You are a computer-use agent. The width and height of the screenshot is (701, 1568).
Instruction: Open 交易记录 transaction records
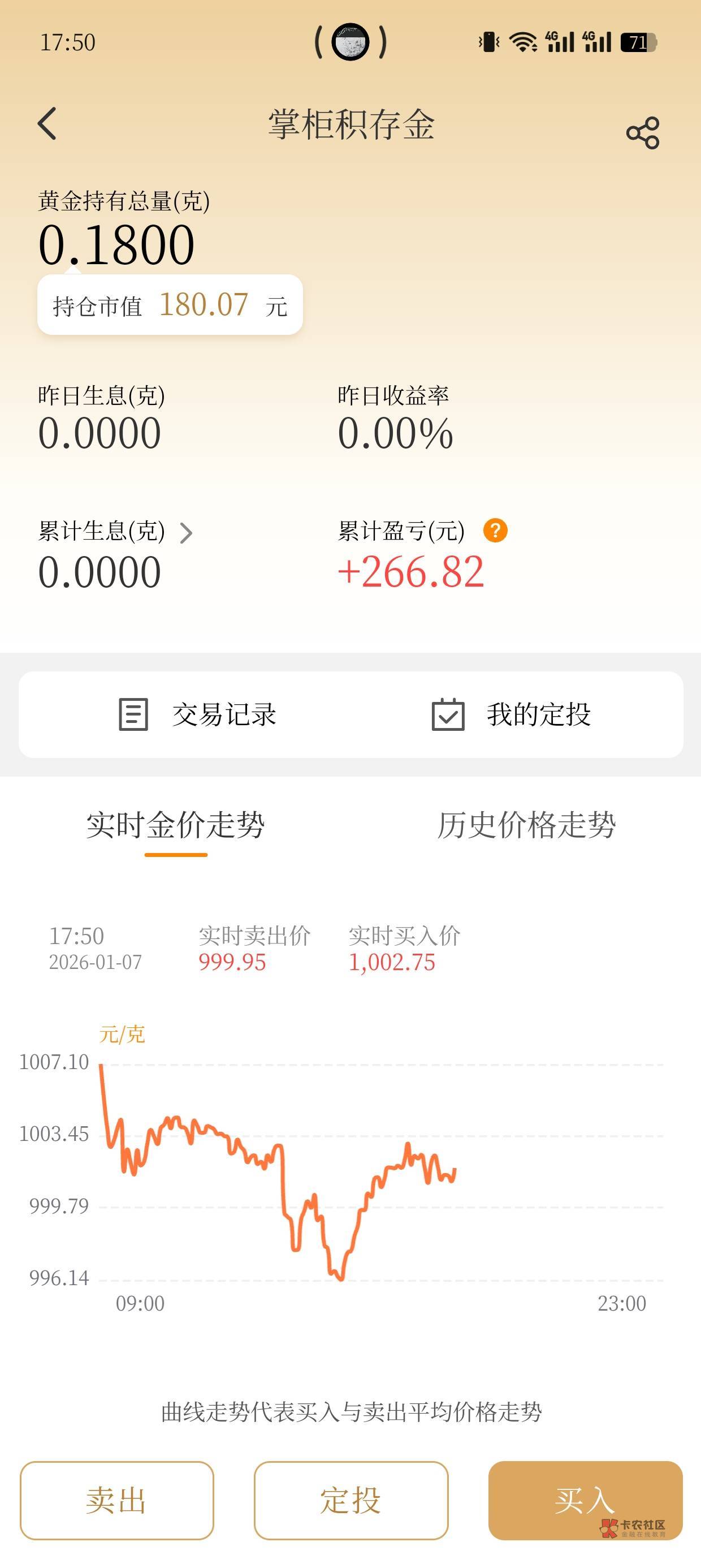coord(198,714)
